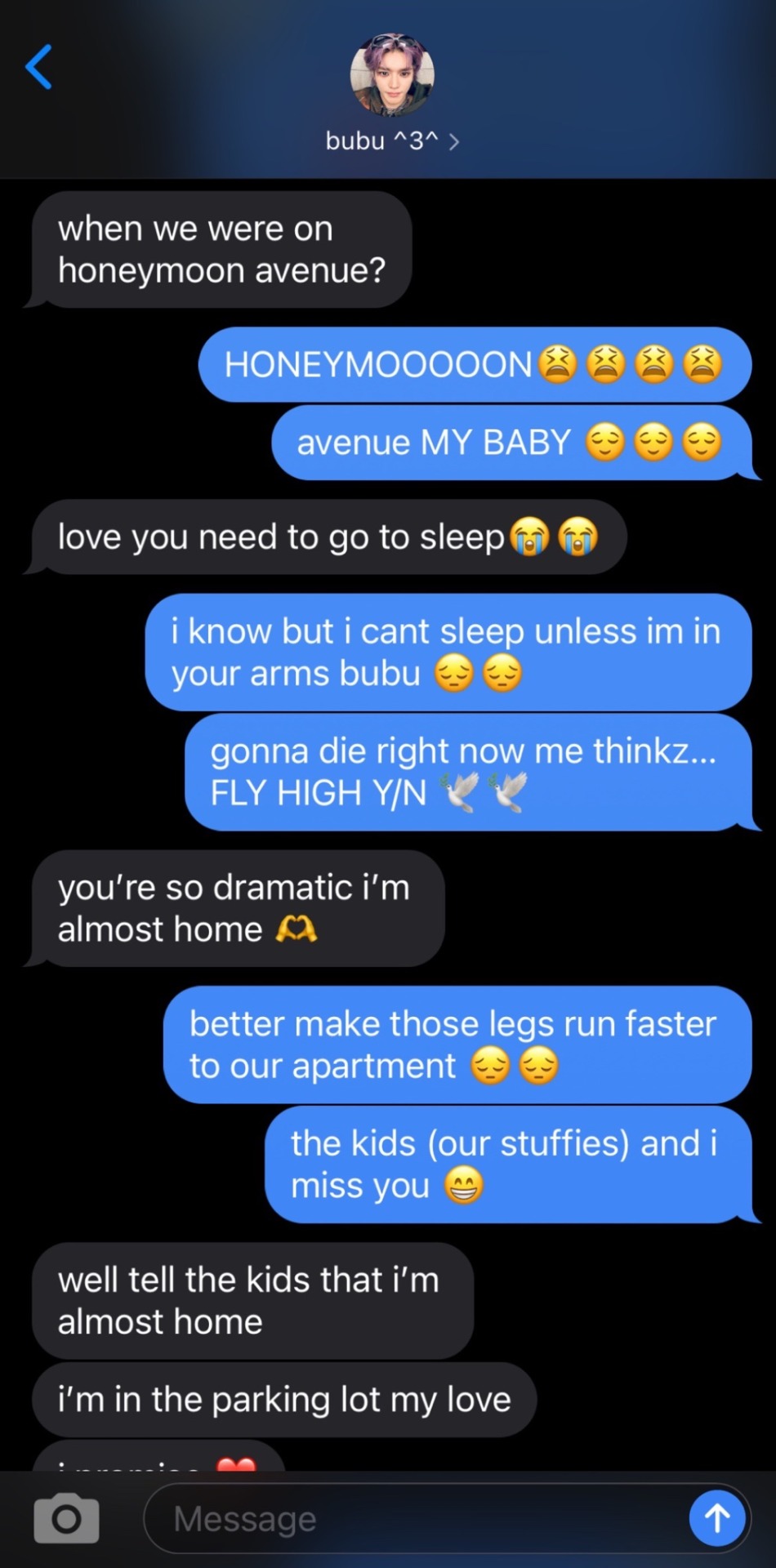
Task: Open the camera to attach a photo
Action: 66,1518
